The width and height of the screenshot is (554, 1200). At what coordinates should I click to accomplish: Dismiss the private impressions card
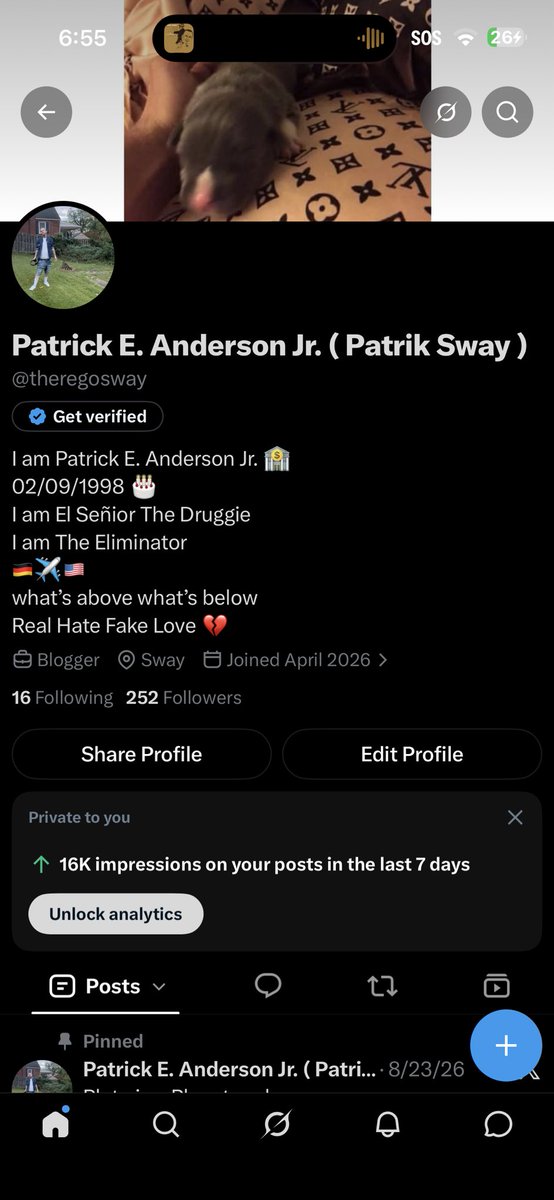515,817
